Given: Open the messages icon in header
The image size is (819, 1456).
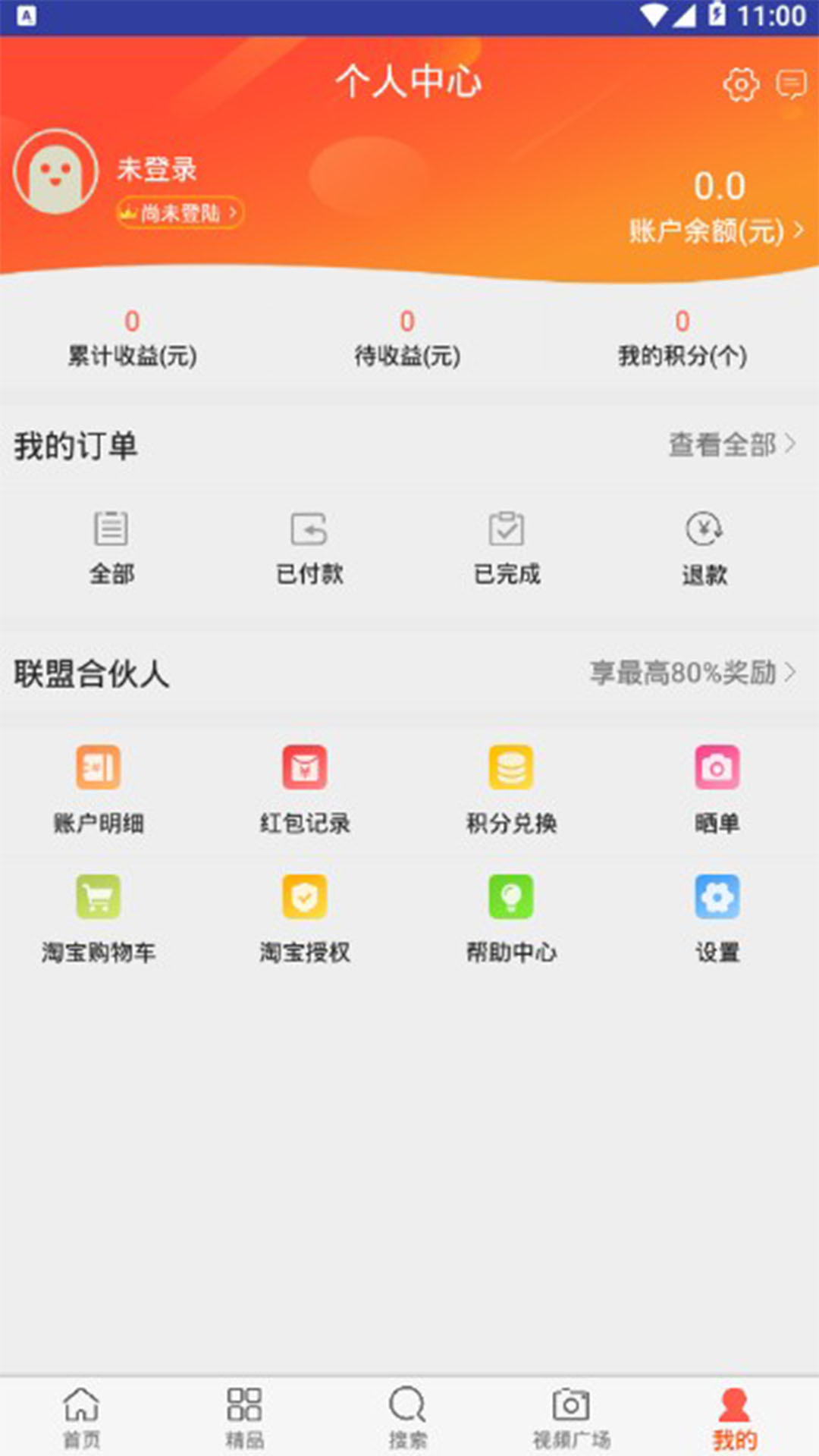Looking at the screenshot, I should (791, 84).
